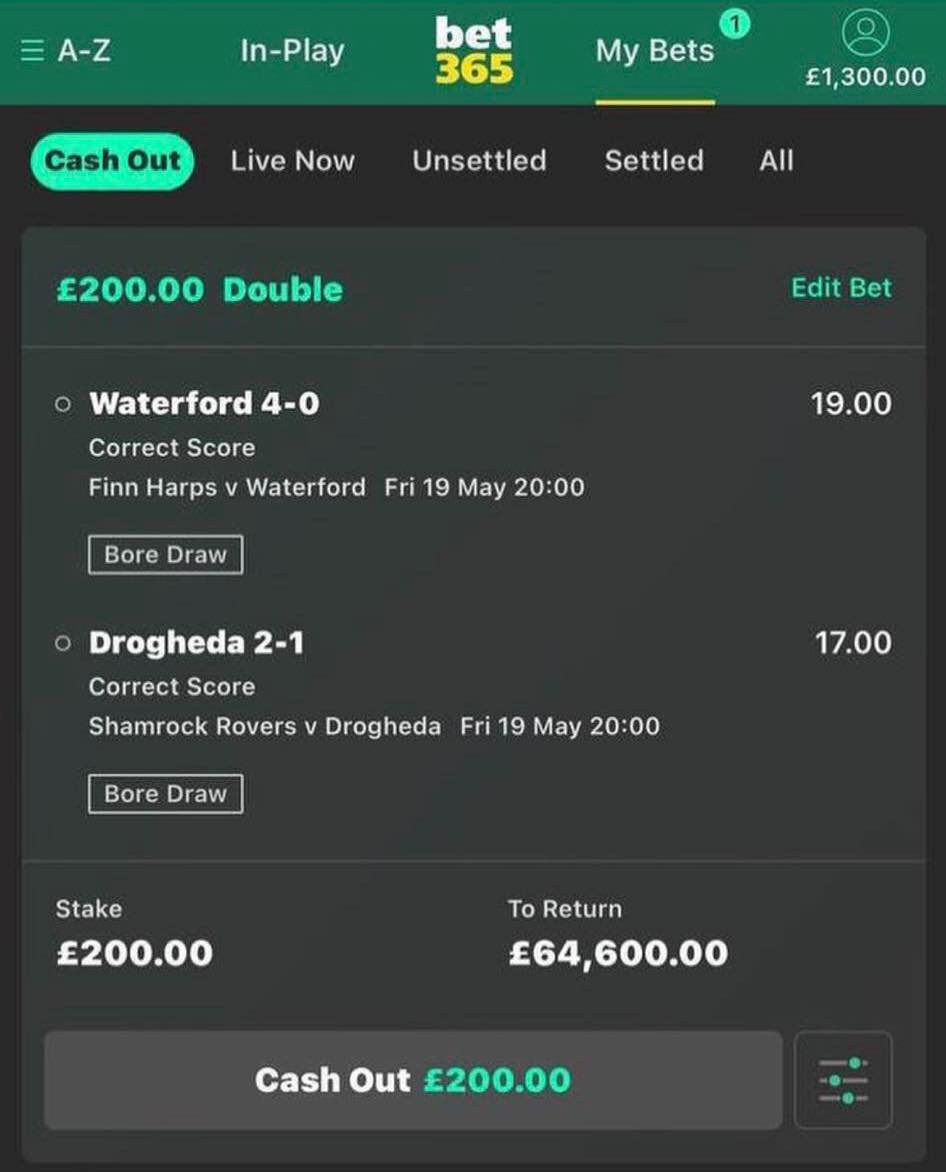Tap Bore Draw under Waterford 4-0
Image resolution: width=946 pixels, height=1172 pixels.
pos(166,555)
